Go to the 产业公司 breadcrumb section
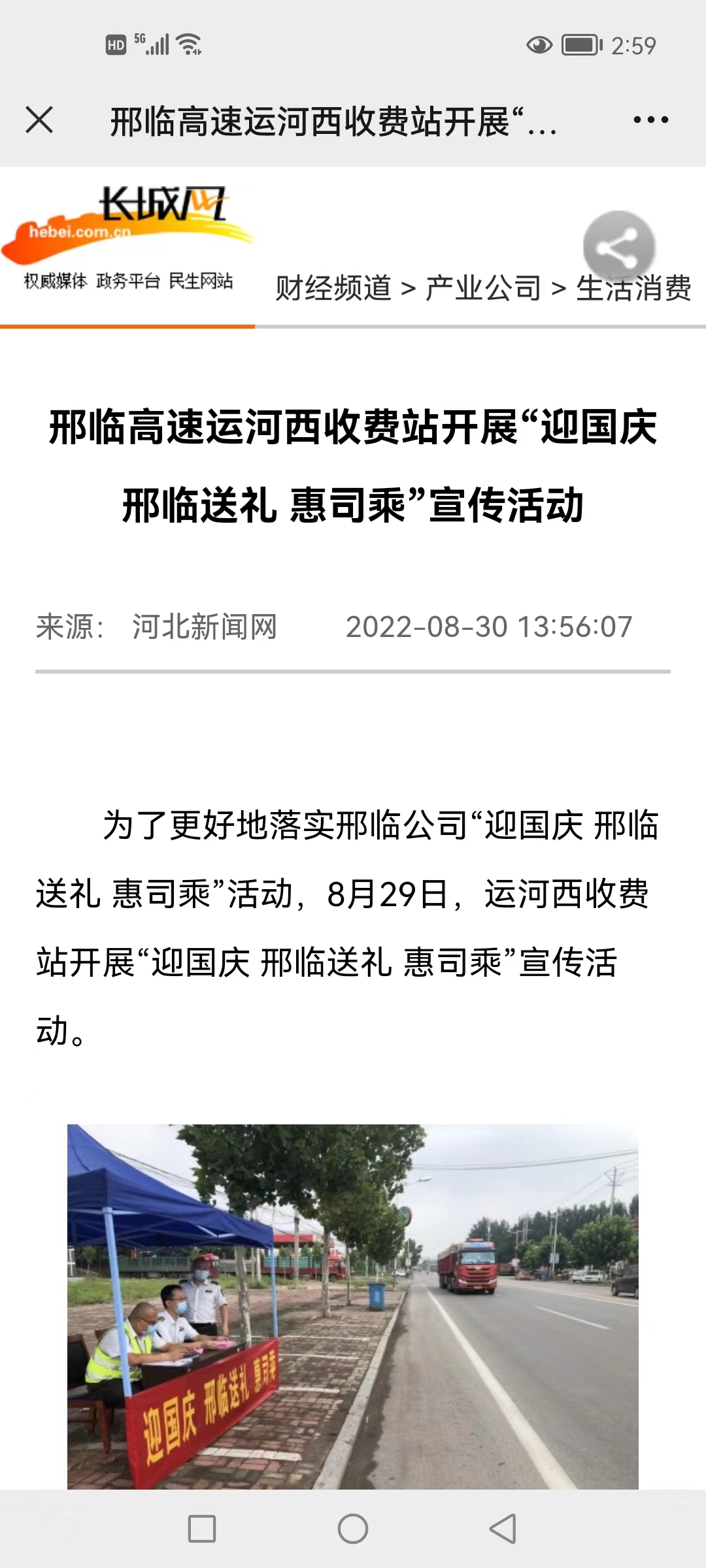 [x=483, y=288]
